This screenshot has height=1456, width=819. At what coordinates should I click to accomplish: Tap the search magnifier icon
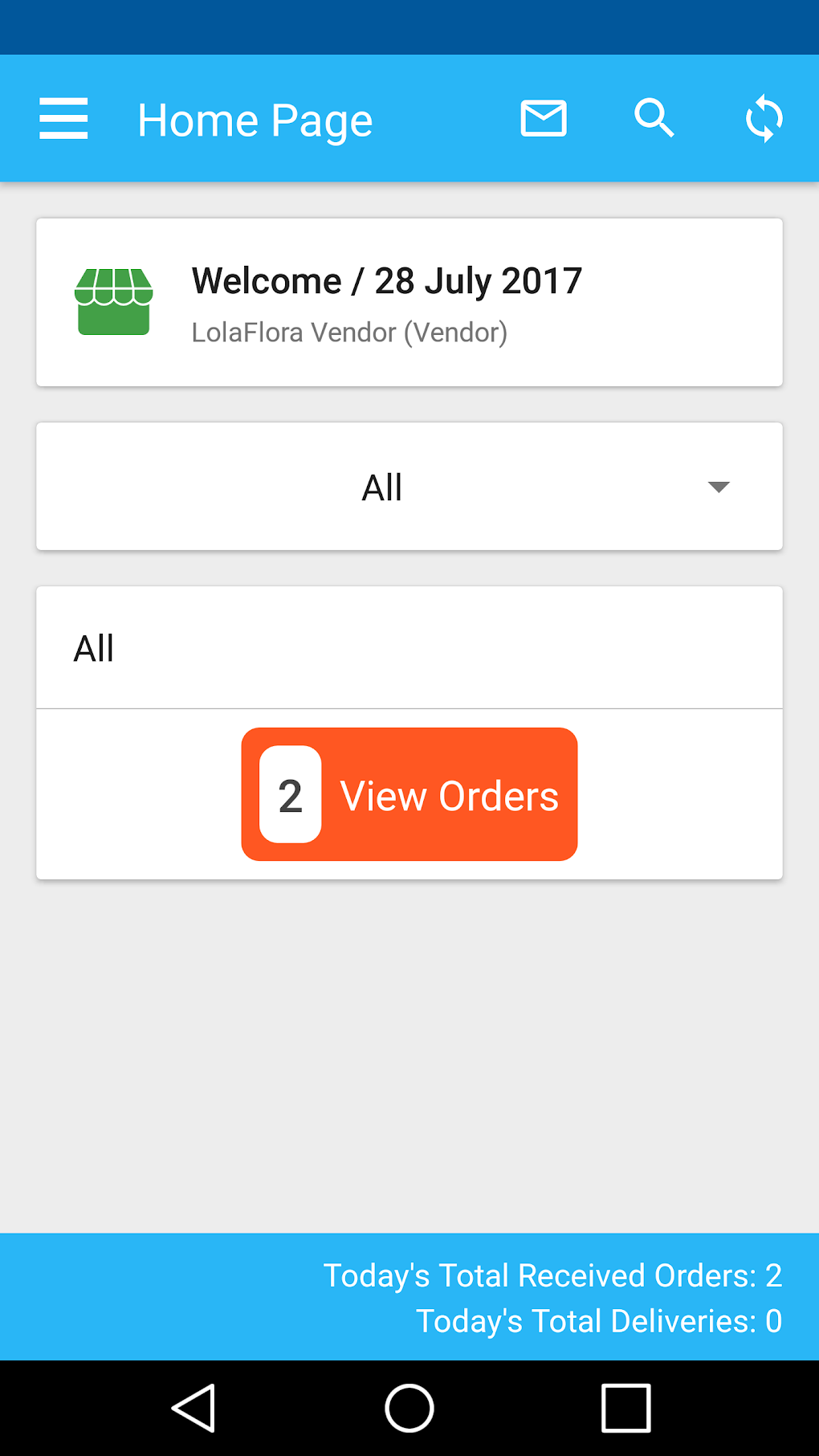[654, 119]
